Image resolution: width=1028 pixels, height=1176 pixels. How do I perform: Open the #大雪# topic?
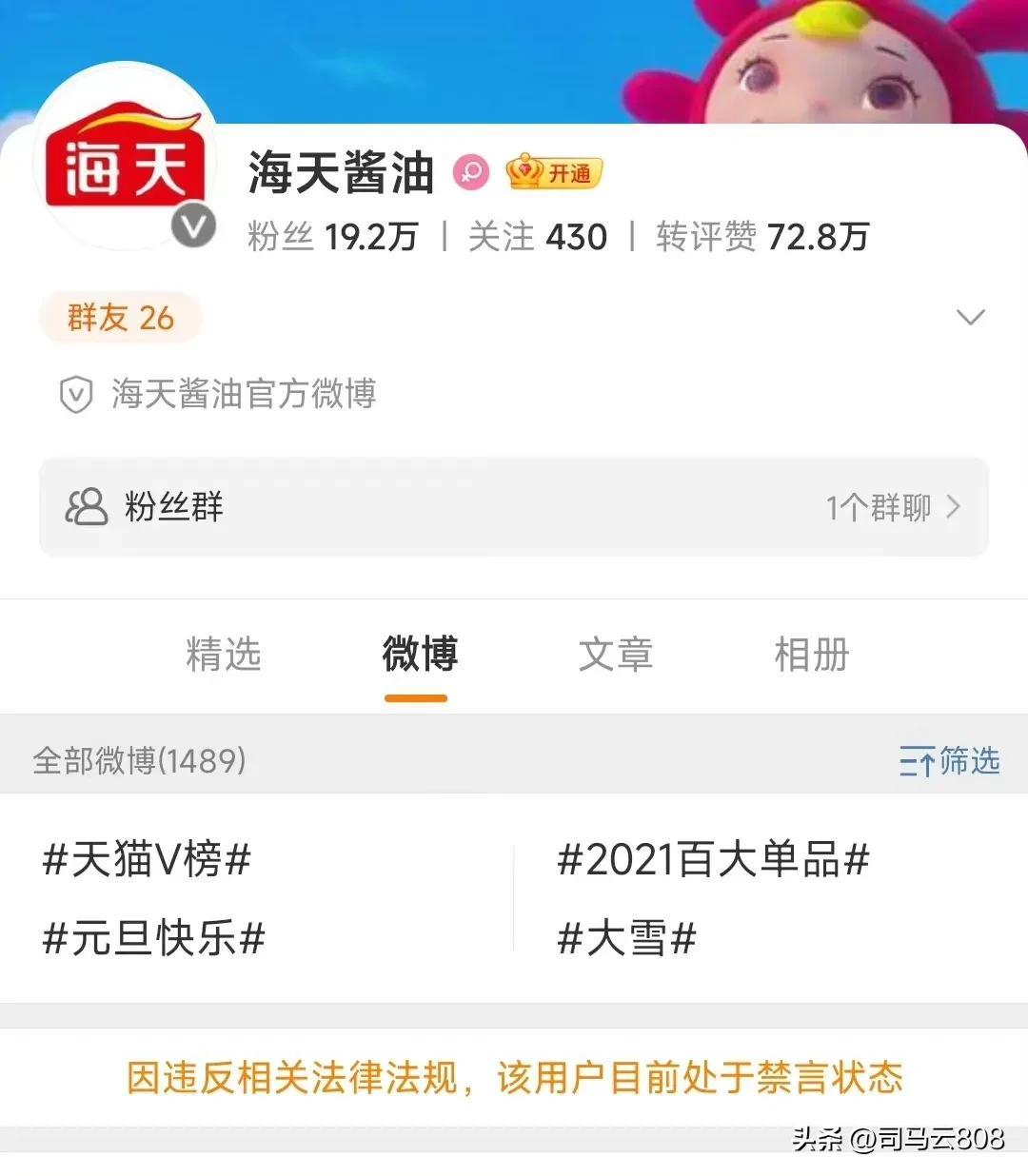[626, 938]
